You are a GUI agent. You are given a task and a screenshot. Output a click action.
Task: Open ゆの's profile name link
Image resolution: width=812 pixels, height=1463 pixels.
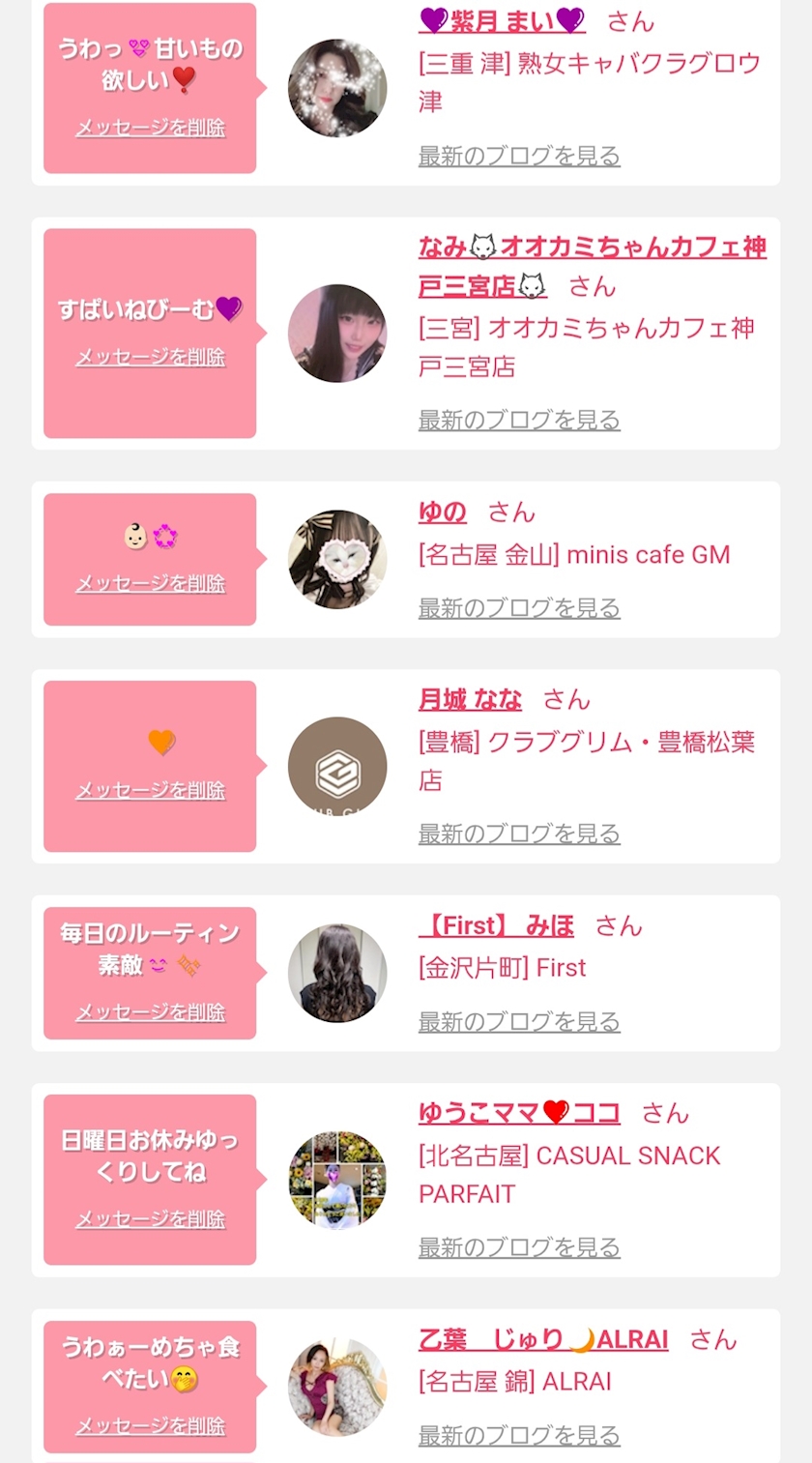click(443, 512)
